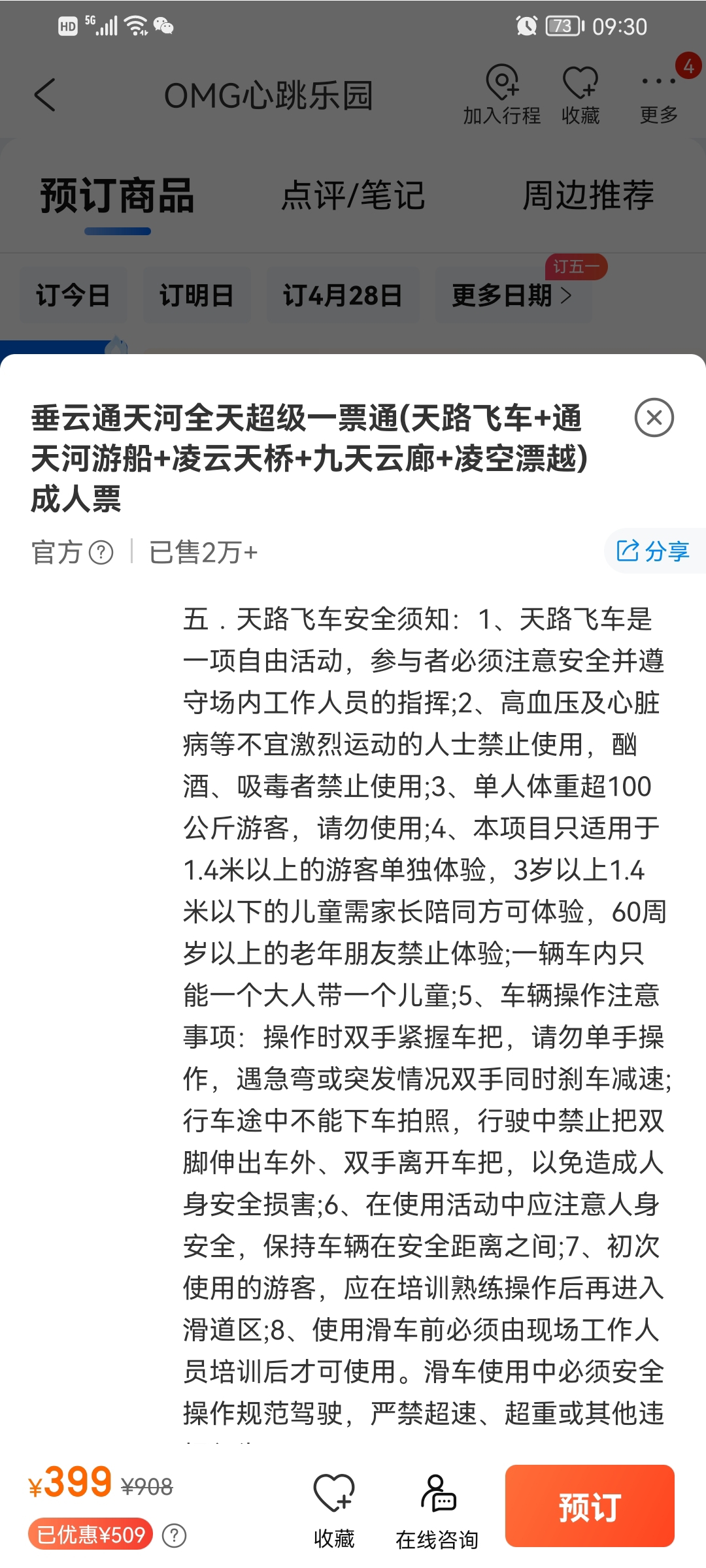View discount details beside 已优惠¥509
Image resolution: width=706 pixels, height=1568 pixels.
coord(174,1535)
